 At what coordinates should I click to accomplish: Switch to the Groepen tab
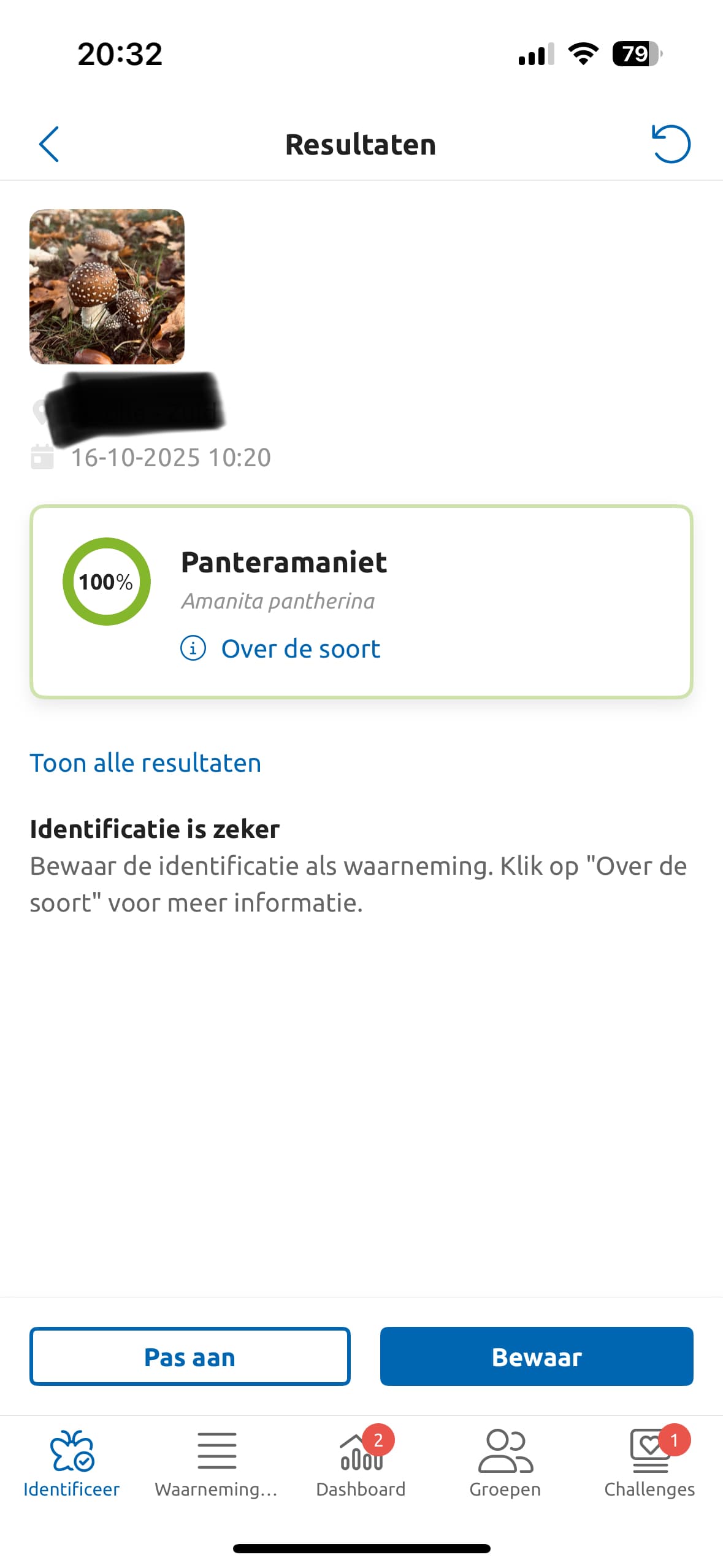(505, 1462)
